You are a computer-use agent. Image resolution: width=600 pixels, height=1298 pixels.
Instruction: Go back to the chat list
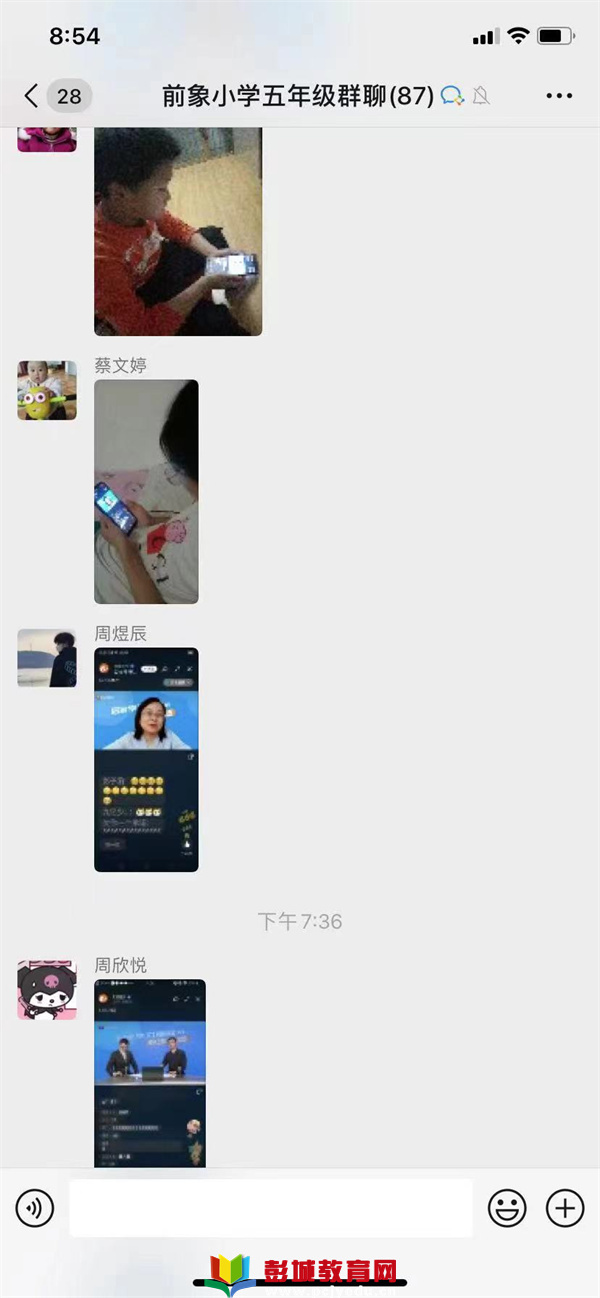pyautogui.click(x=33, y=96)
